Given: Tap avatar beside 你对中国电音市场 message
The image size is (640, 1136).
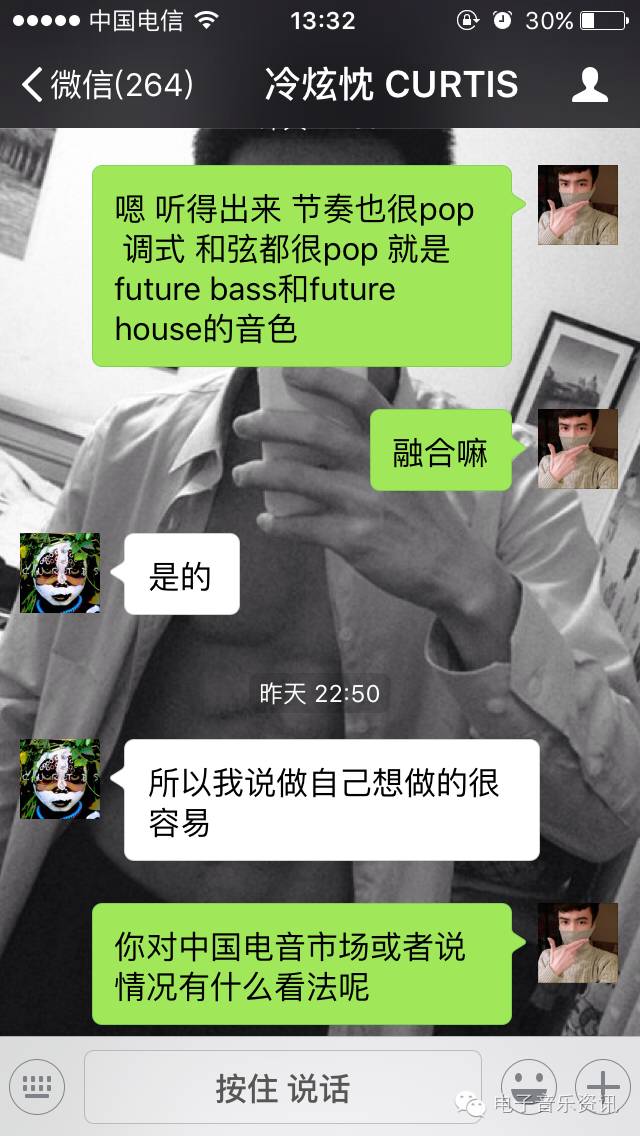Looking at the screenshot, I should (x=577, y=943).
